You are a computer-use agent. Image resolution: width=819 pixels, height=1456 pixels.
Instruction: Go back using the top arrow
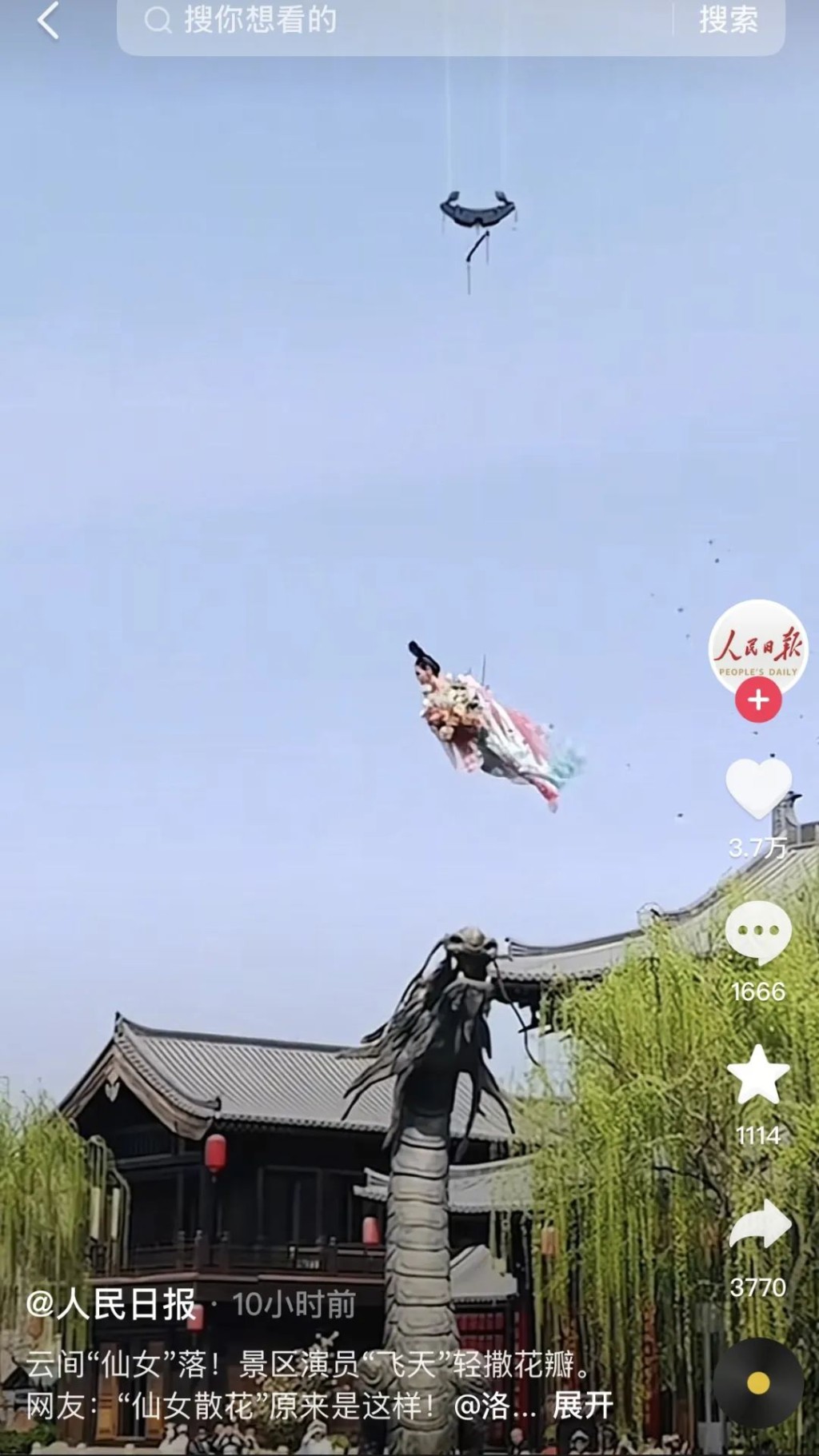[x=48, y=21]
